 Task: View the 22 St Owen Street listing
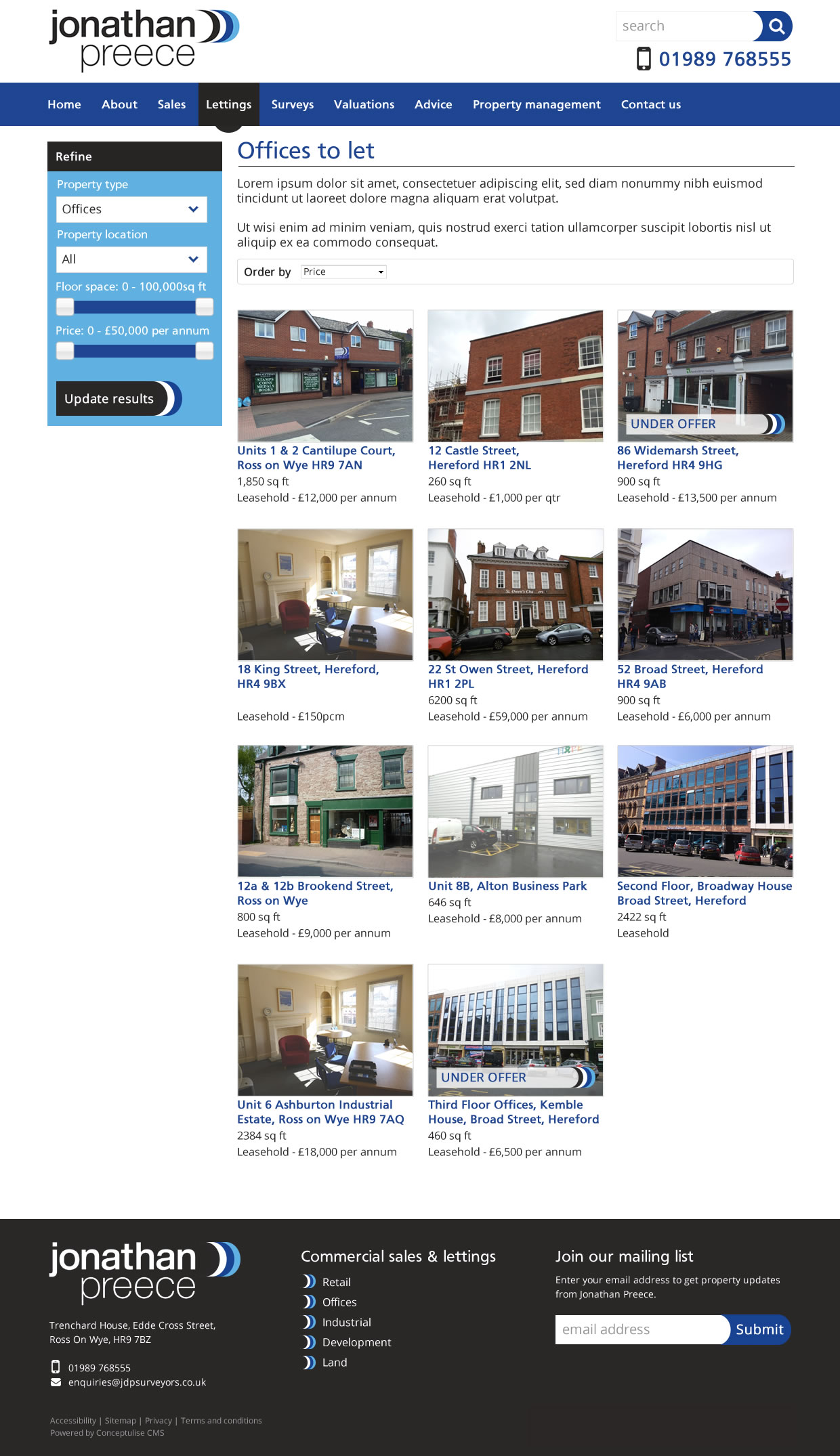(x=508, y=676)
